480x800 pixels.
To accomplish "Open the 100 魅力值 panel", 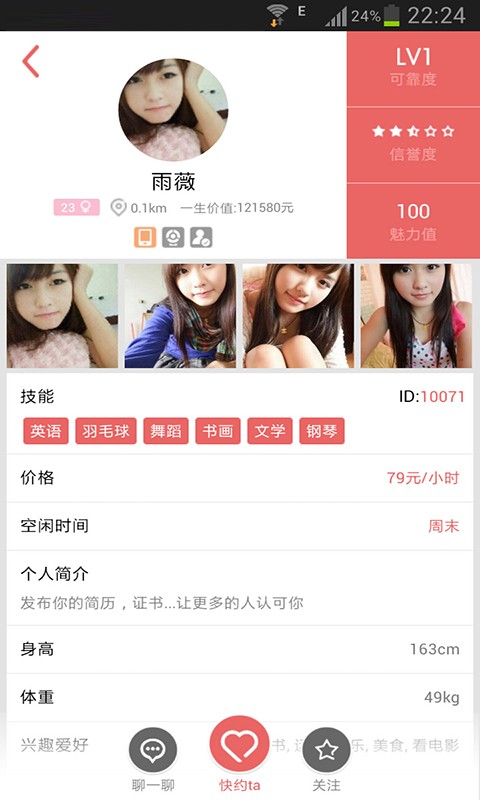I will [414, 221].
